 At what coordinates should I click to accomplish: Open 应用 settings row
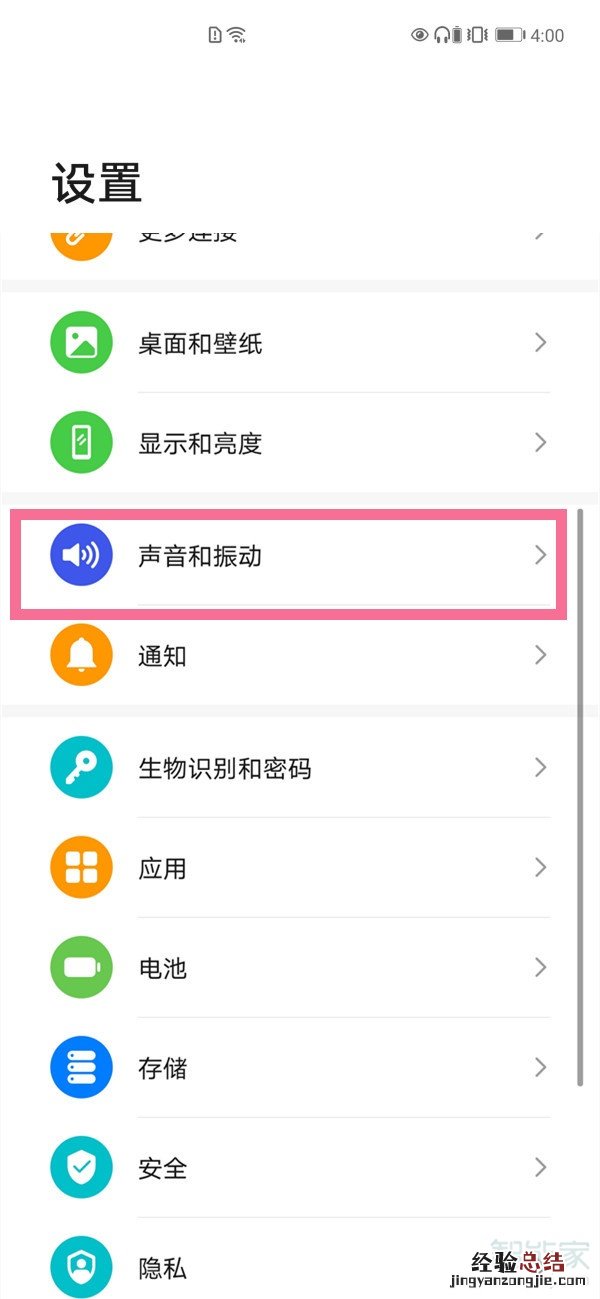300,868
